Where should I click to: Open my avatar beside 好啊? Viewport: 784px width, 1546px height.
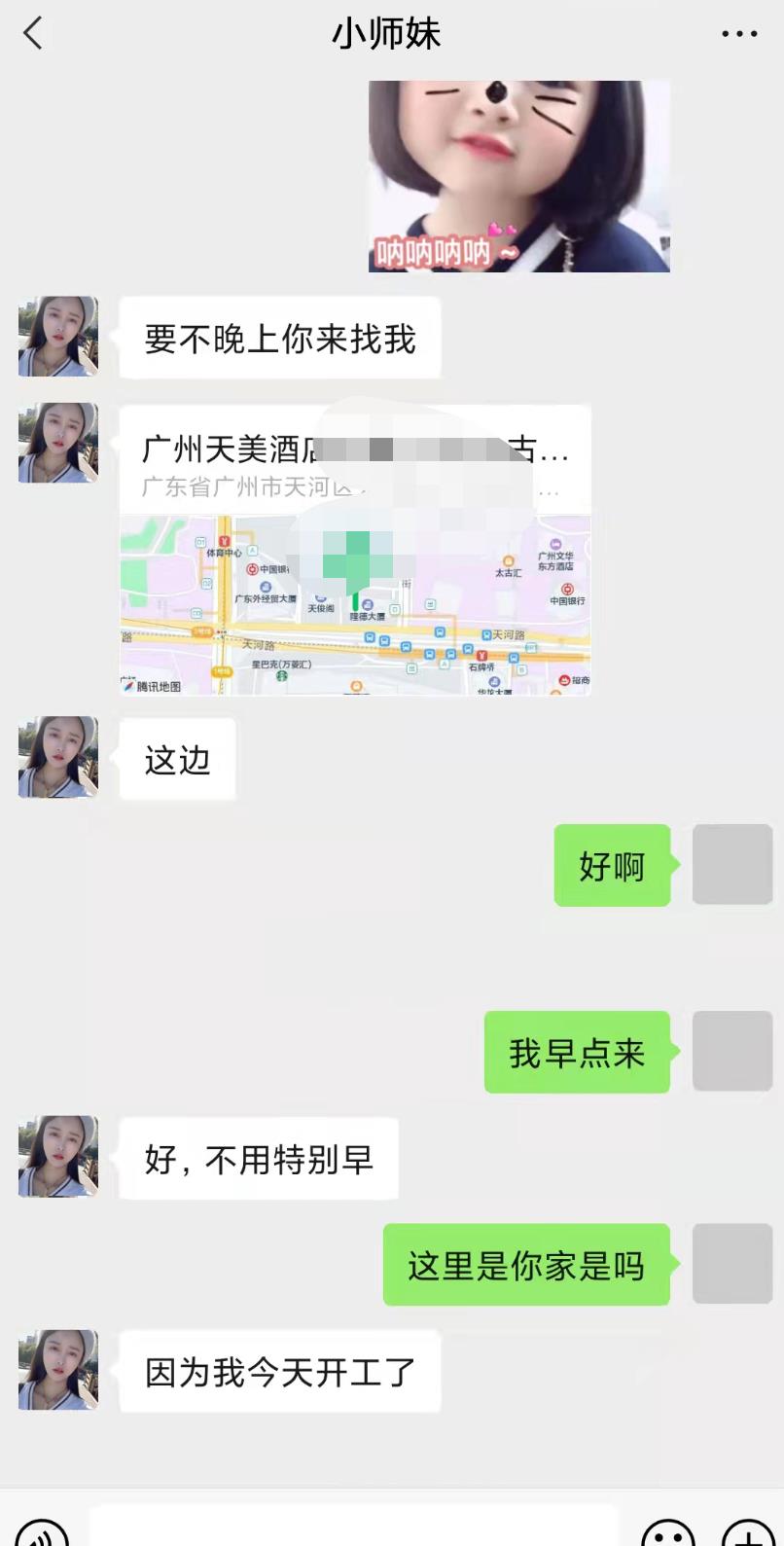731,865
